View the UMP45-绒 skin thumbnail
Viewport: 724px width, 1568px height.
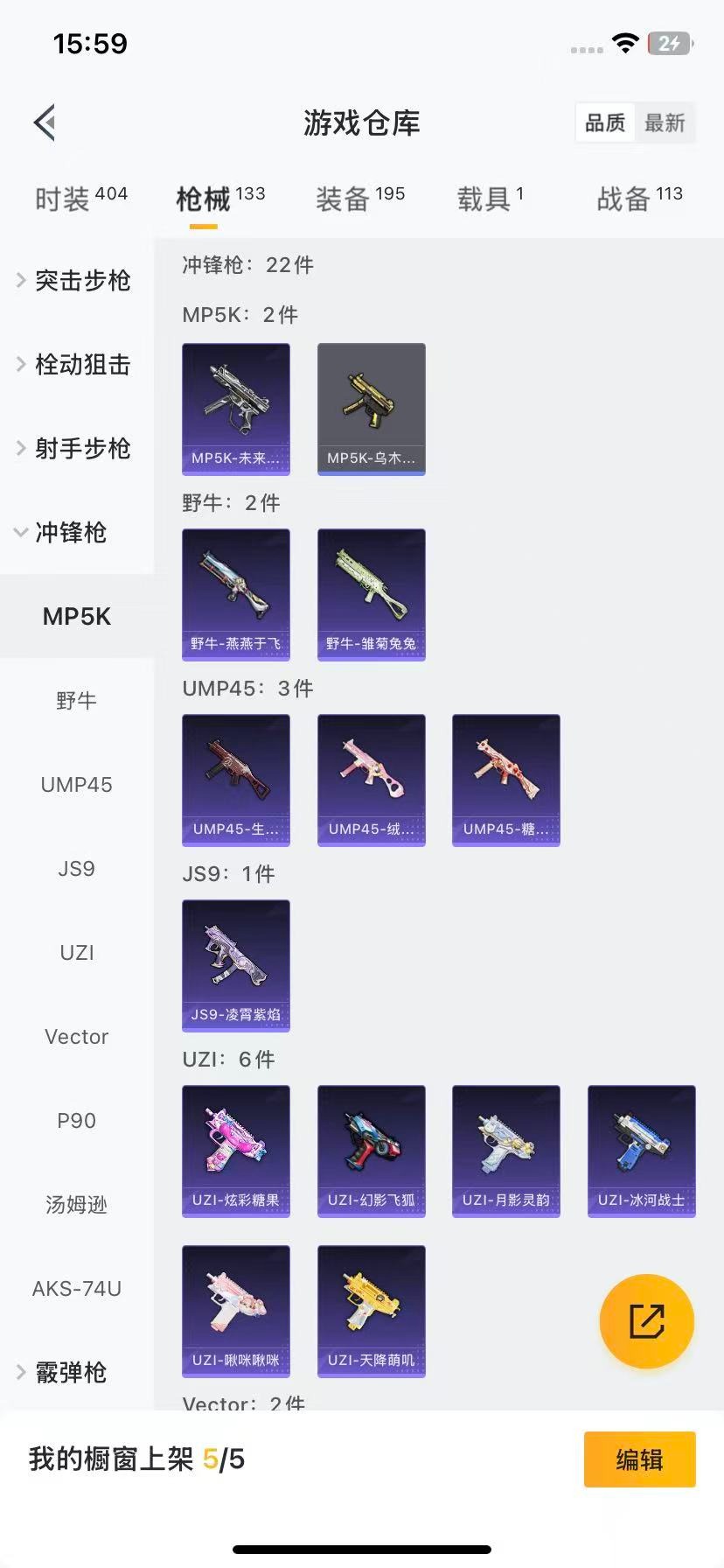371,779
